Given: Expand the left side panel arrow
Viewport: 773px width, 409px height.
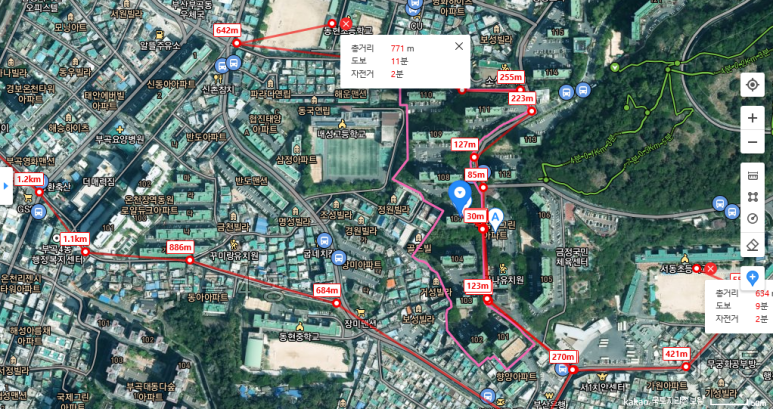Looking at the screenshot, I should click(5, 185).
